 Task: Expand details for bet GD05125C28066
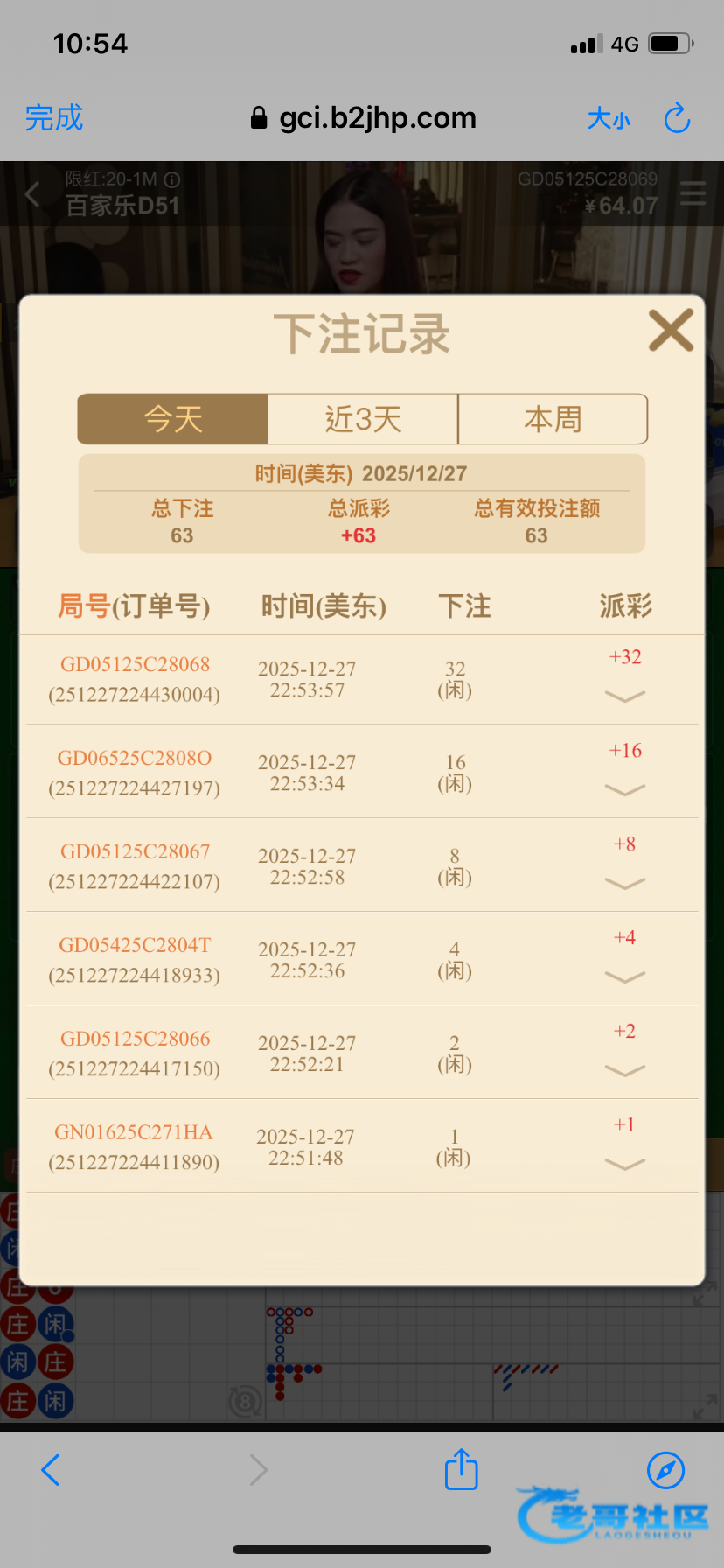624,1071
